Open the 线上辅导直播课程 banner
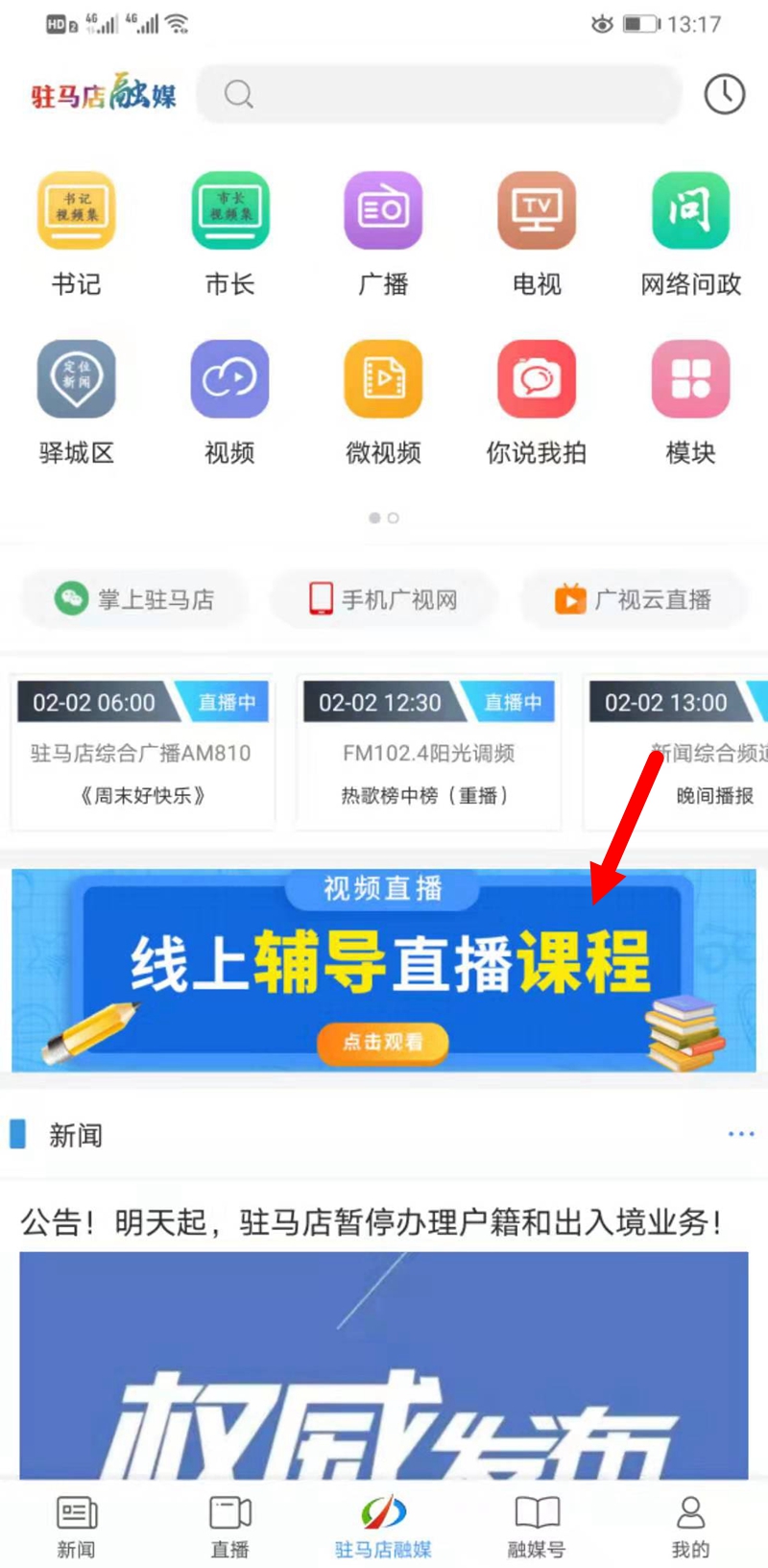 383,970
